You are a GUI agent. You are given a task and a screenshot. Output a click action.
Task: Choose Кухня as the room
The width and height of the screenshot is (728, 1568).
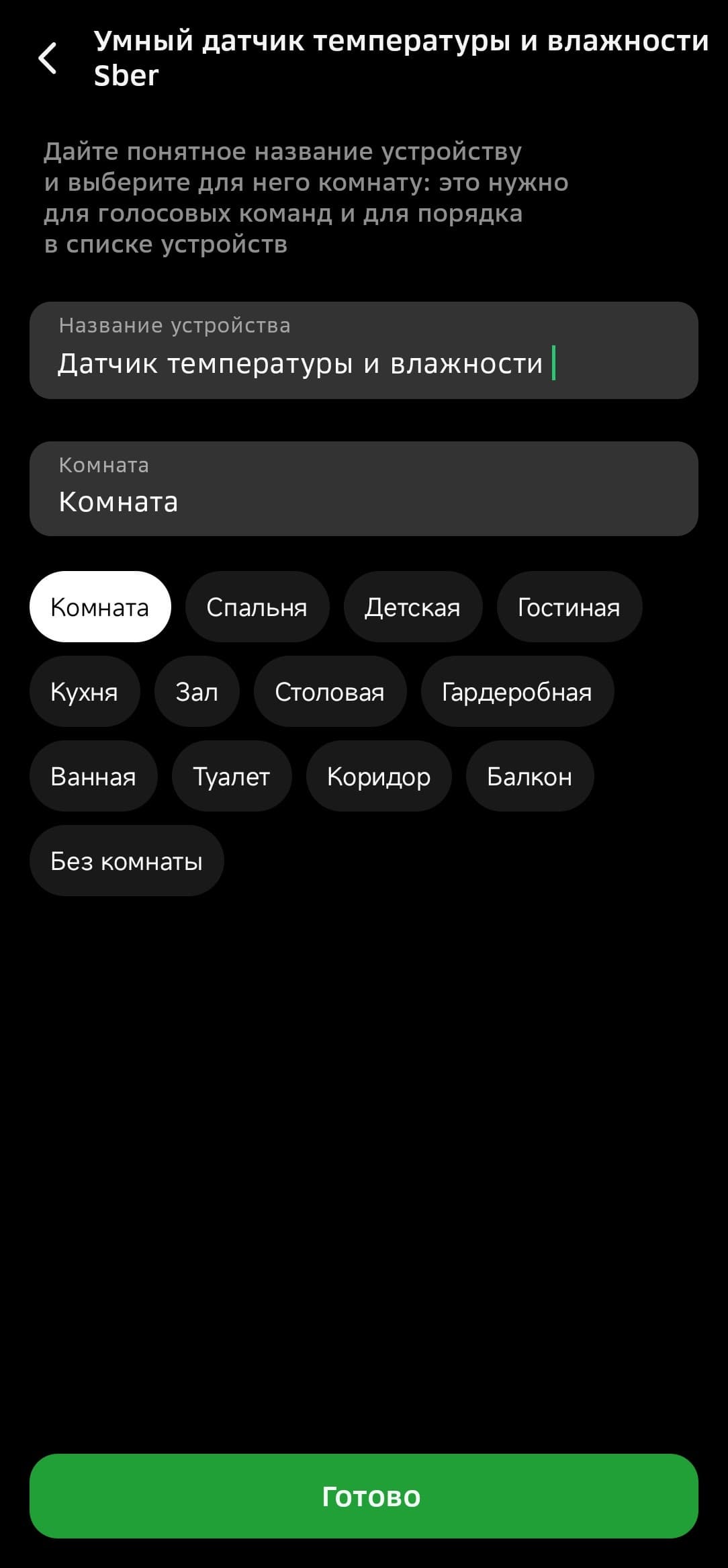tap(85, 692)
